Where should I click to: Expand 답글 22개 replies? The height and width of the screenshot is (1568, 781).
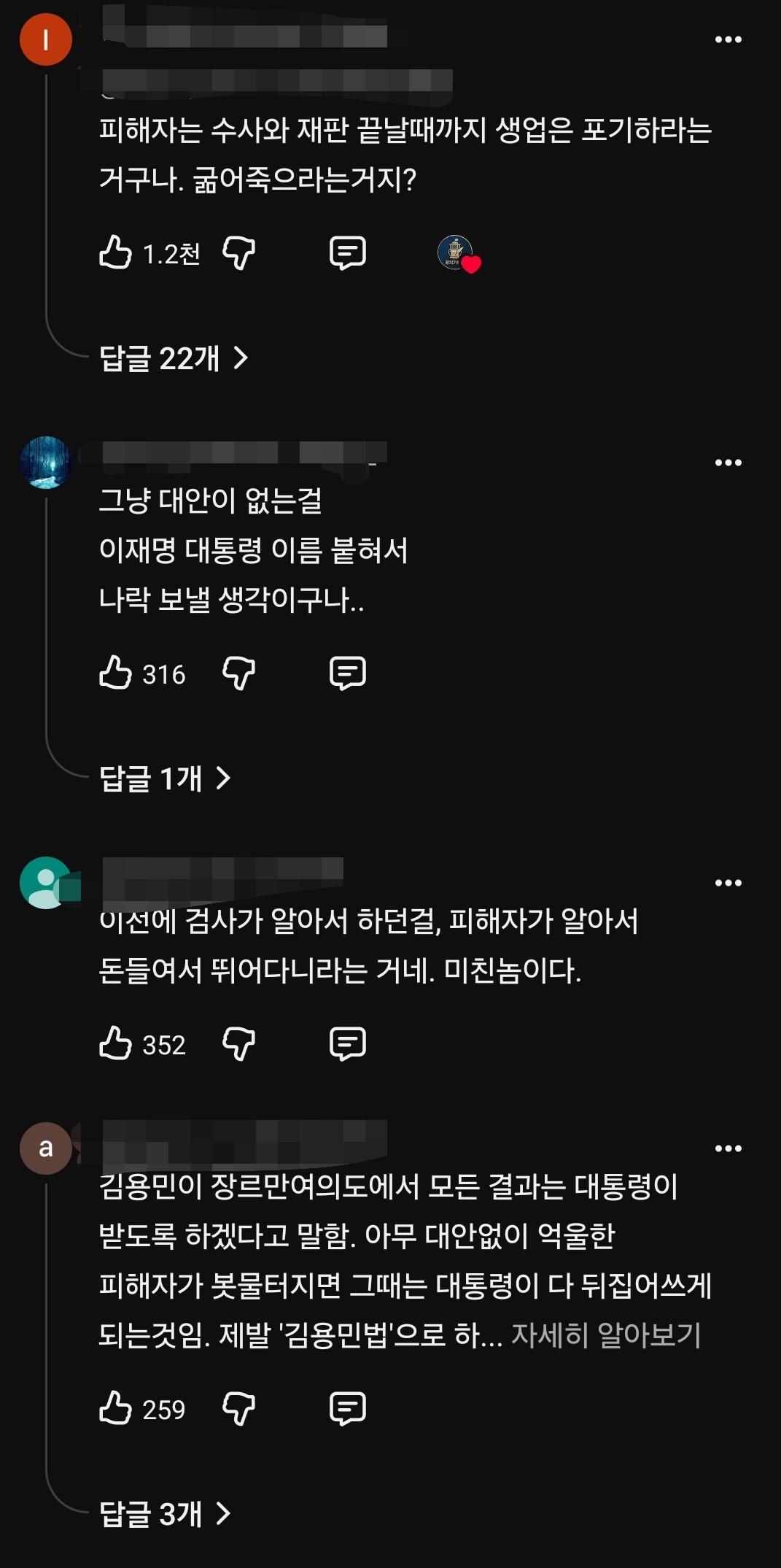(174, 358)
